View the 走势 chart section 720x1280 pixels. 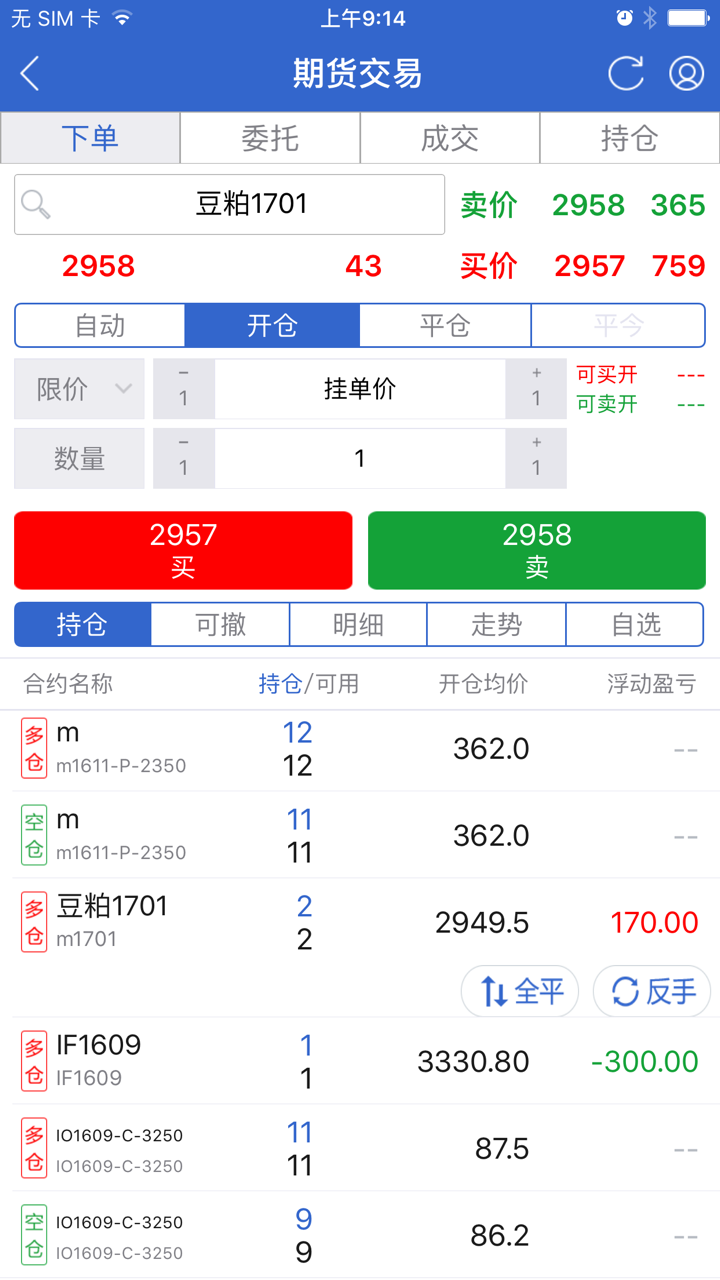pos(496,625)
